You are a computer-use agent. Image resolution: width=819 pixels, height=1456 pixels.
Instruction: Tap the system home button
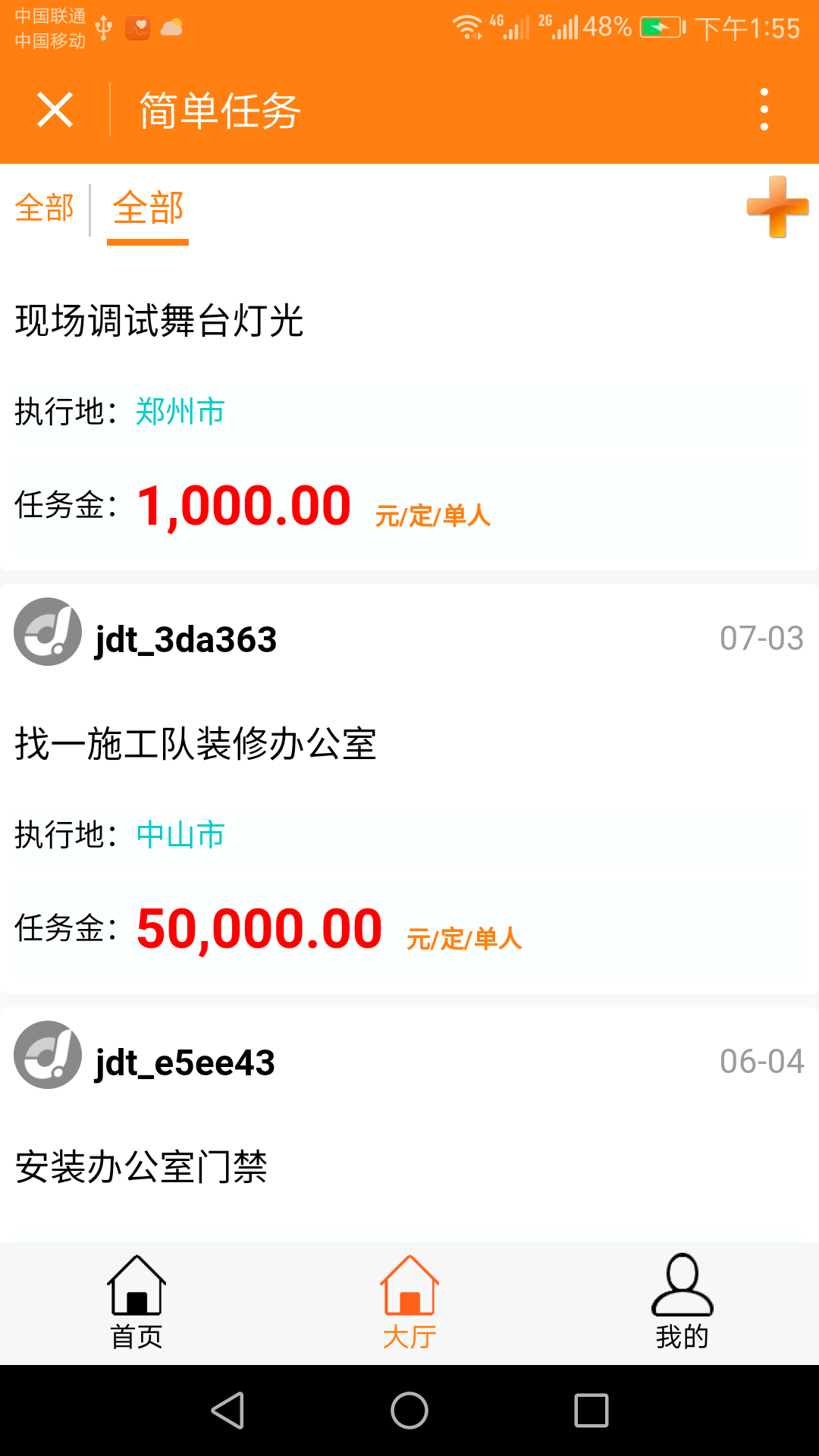(x=409, y=1410)
